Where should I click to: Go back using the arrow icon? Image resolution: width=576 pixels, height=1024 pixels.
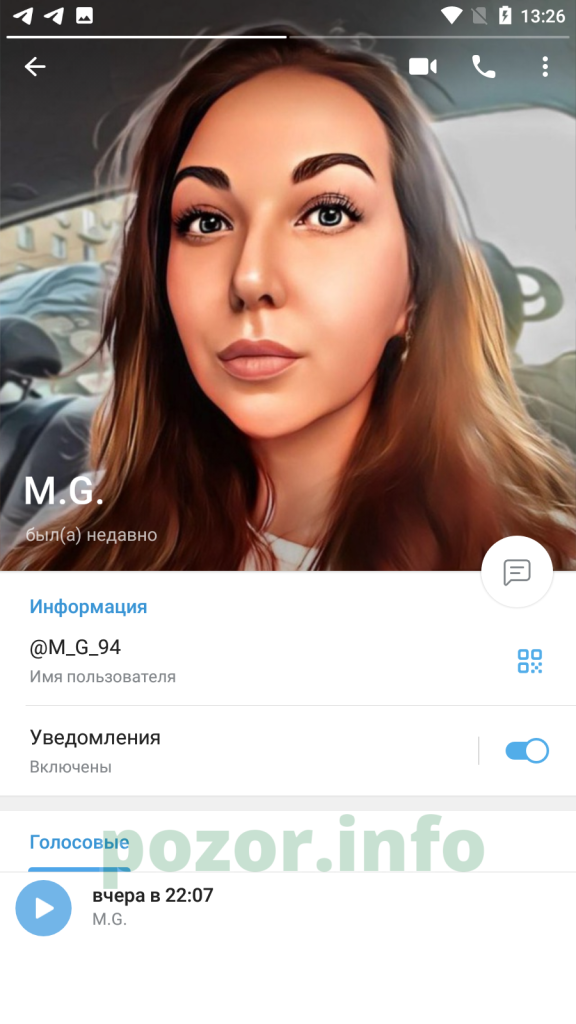coord(35,67)
